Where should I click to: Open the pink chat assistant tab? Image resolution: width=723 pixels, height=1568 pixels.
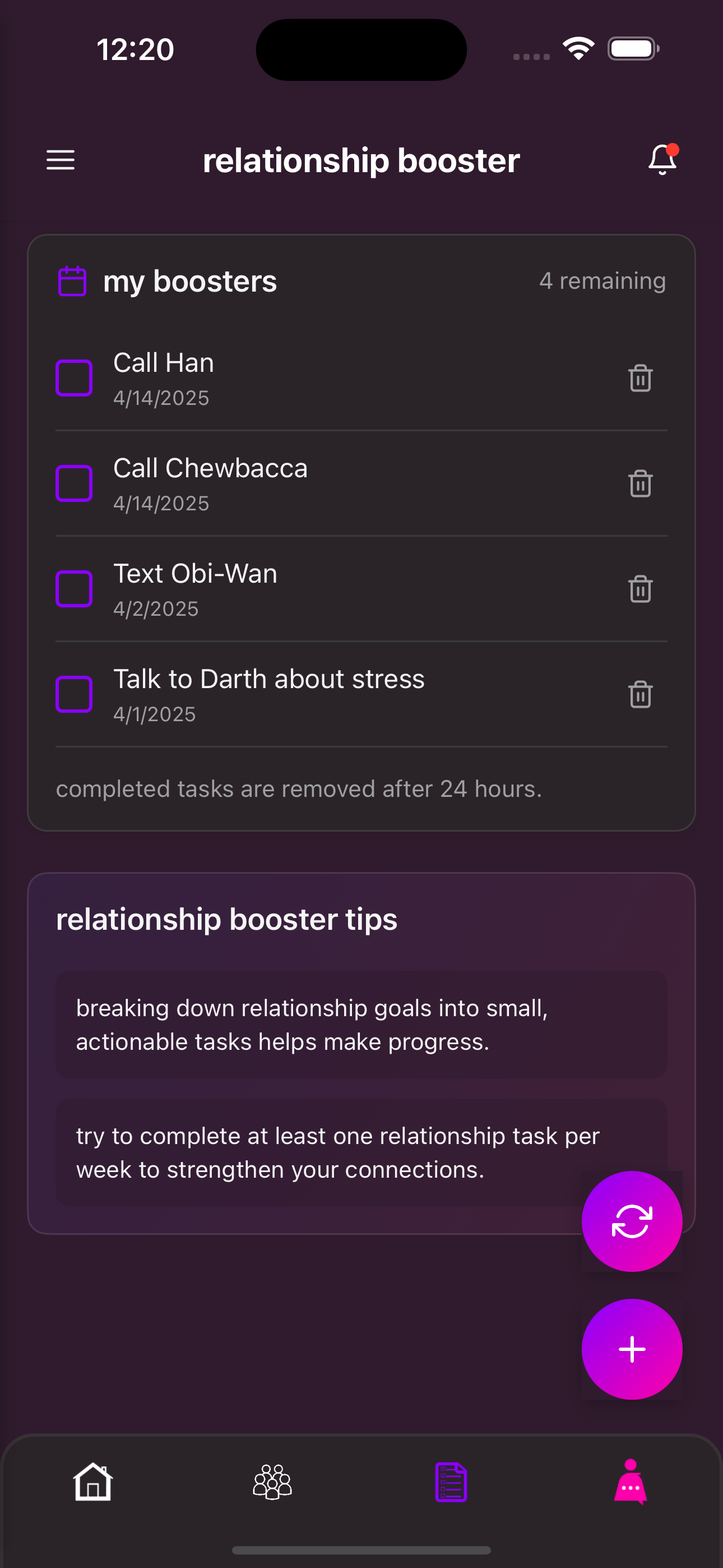coord(631,1482)
